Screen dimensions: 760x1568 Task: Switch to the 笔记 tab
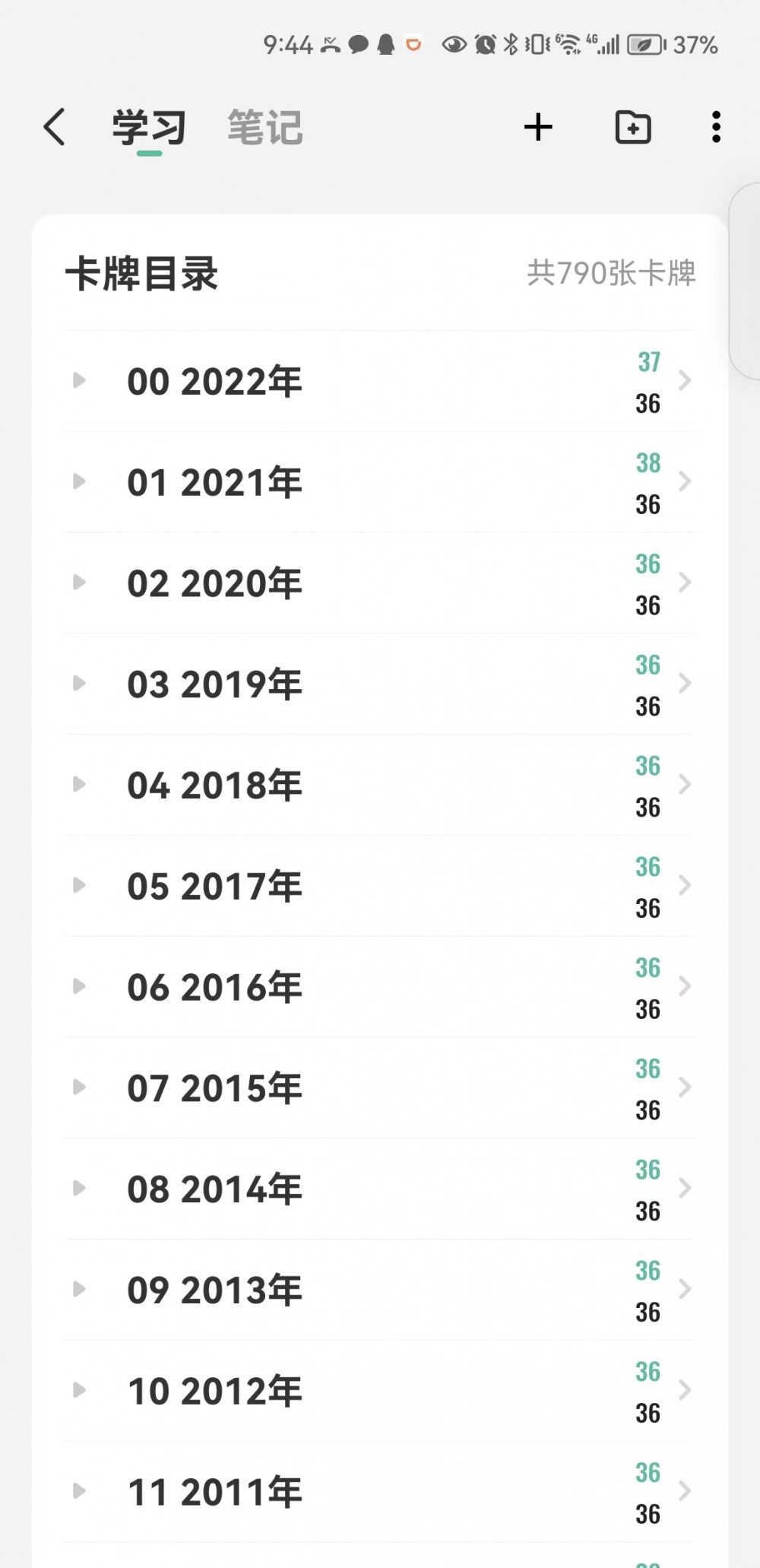pos(265,127)
